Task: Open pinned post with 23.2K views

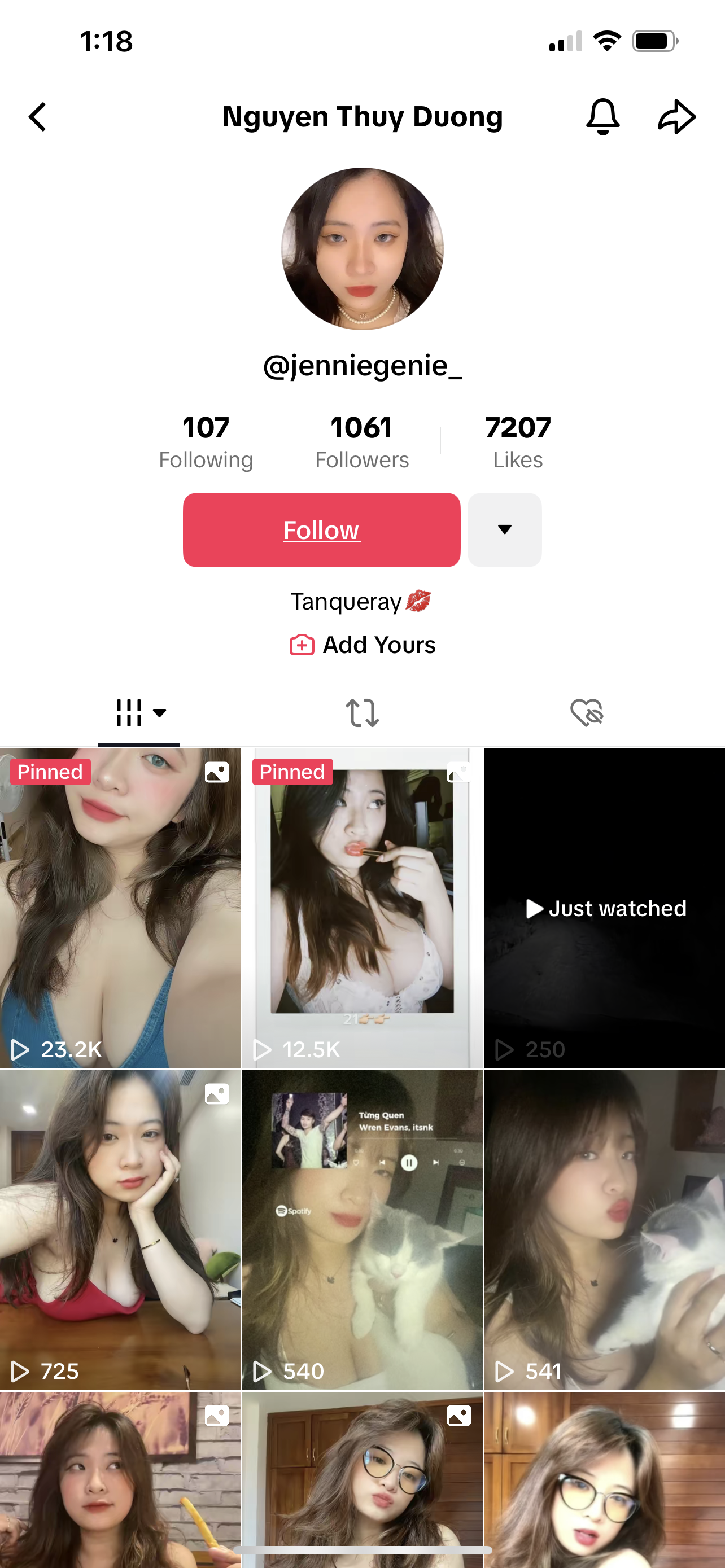Action: 120,907
